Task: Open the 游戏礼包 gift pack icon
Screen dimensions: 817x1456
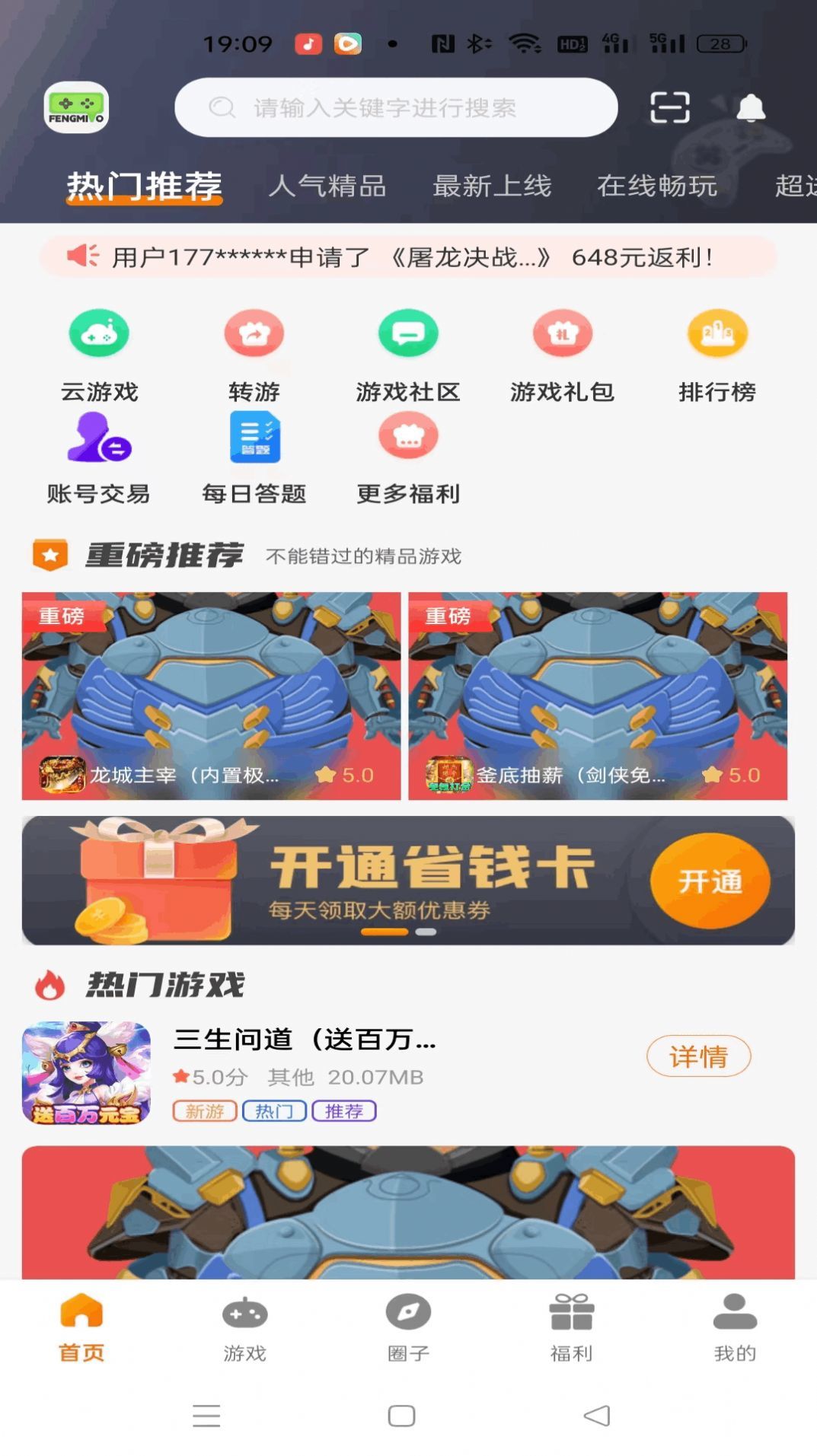Action: (563, 352)
